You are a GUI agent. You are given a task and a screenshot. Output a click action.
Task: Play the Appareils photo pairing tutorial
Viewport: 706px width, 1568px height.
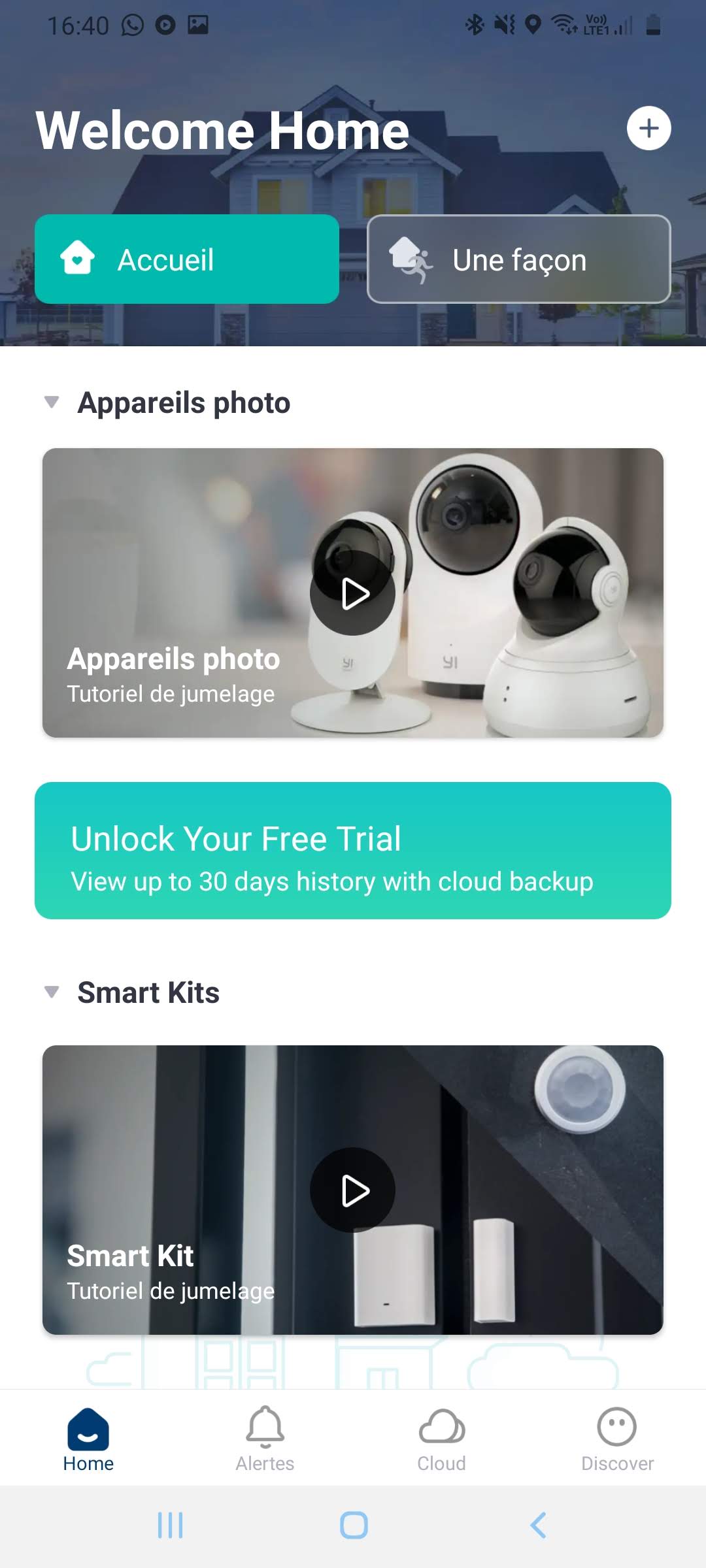[353, 593]
